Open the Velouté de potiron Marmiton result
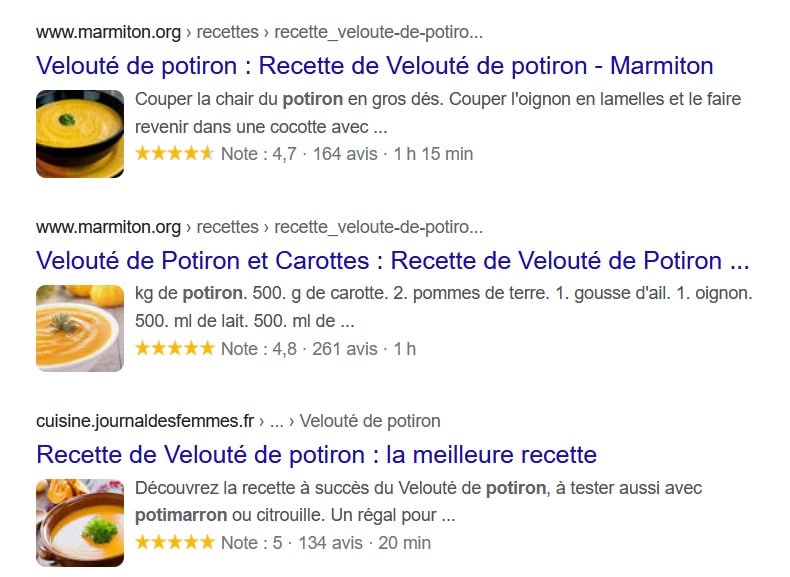 click(x=374, y=67)
